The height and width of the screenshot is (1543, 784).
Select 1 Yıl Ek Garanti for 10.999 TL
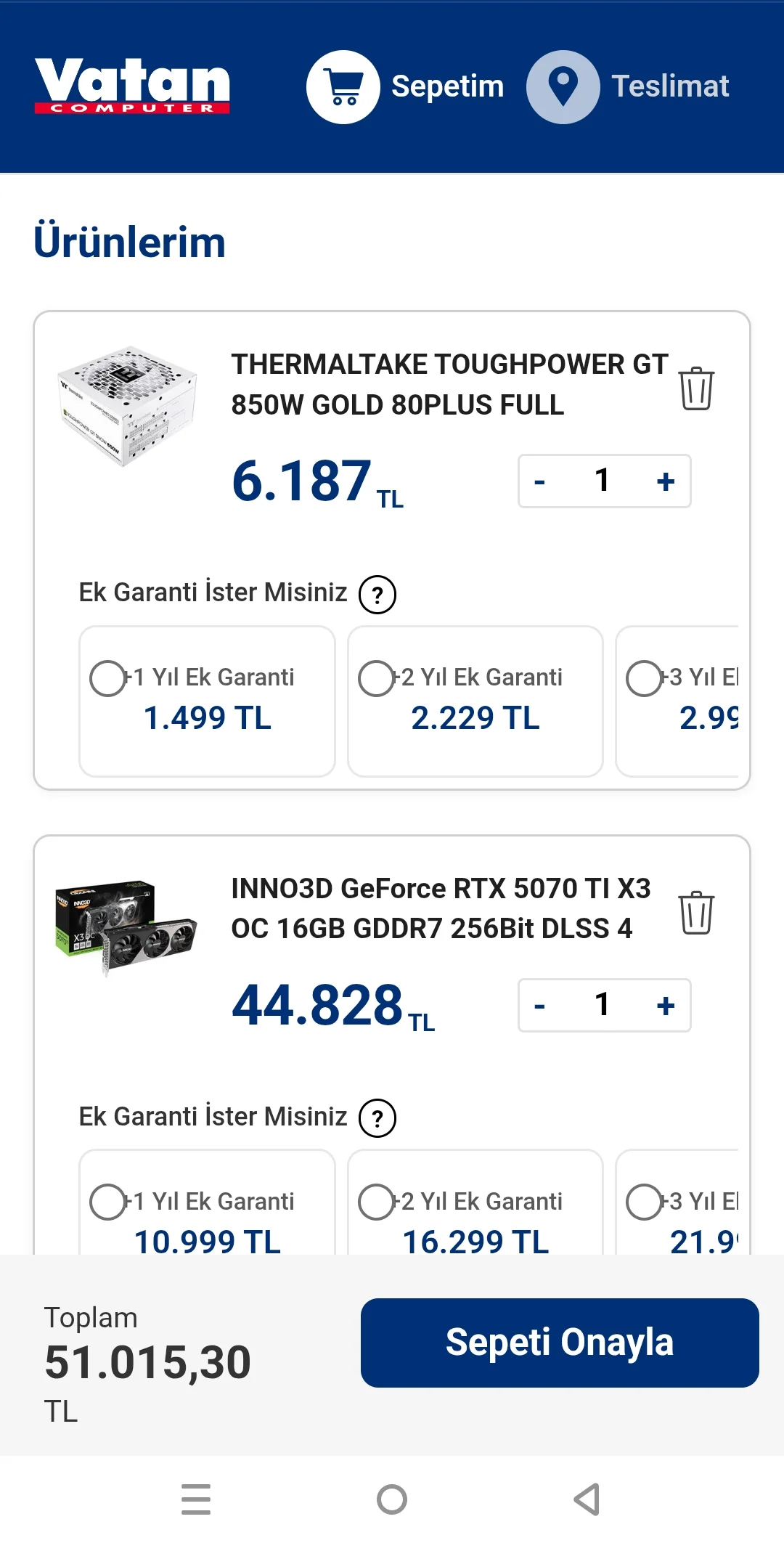[x=108, y=1202]
